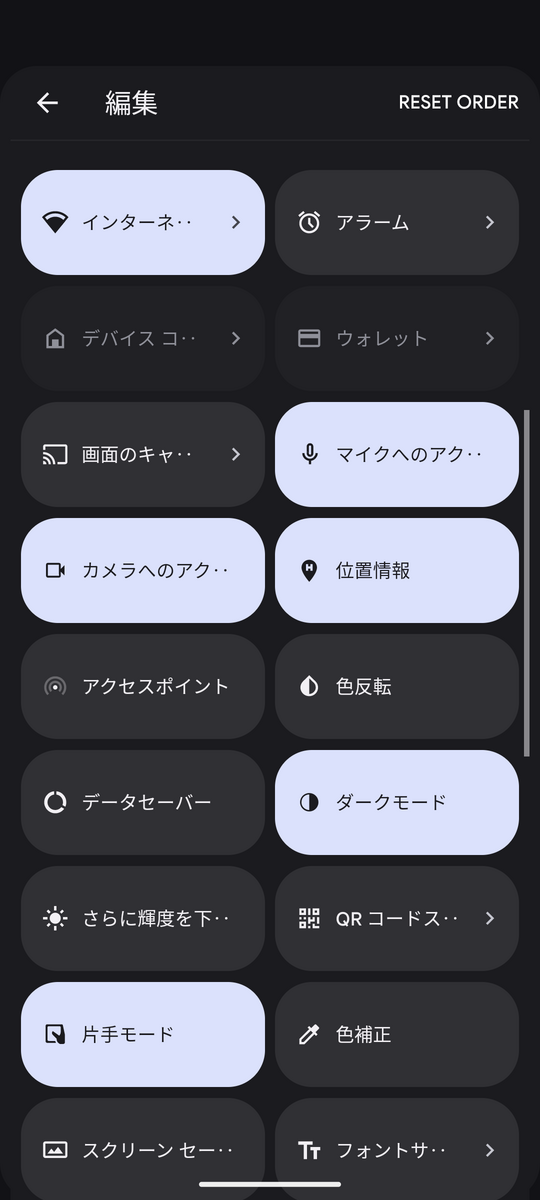The height and width of the screenshot is (1200, 540).
Task: Select the QR コードスキャナ tile
Action: pyautogui.click(x=397, y=918)
